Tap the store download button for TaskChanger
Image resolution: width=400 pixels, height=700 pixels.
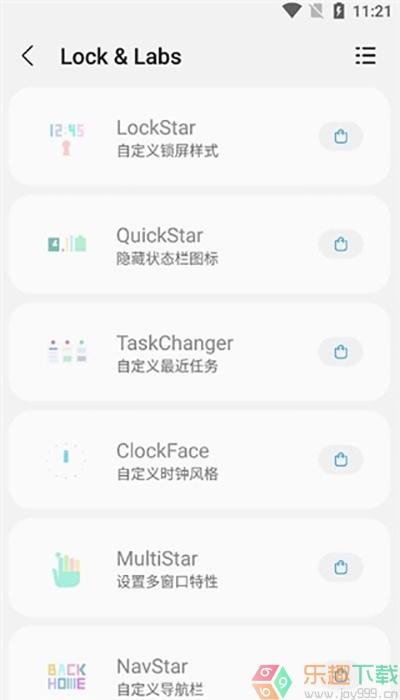[x=341, y=352]
